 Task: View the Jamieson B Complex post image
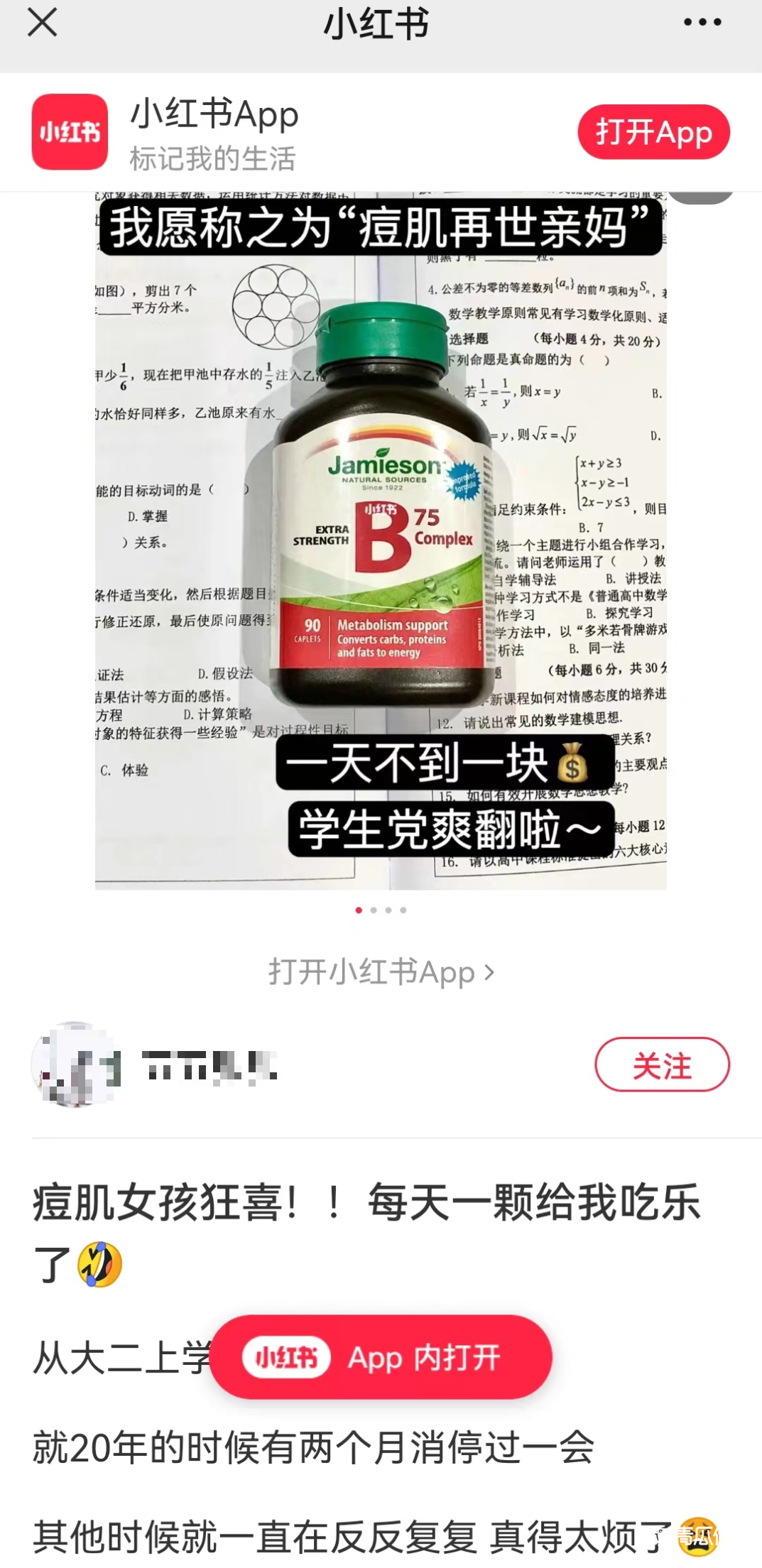381,540
